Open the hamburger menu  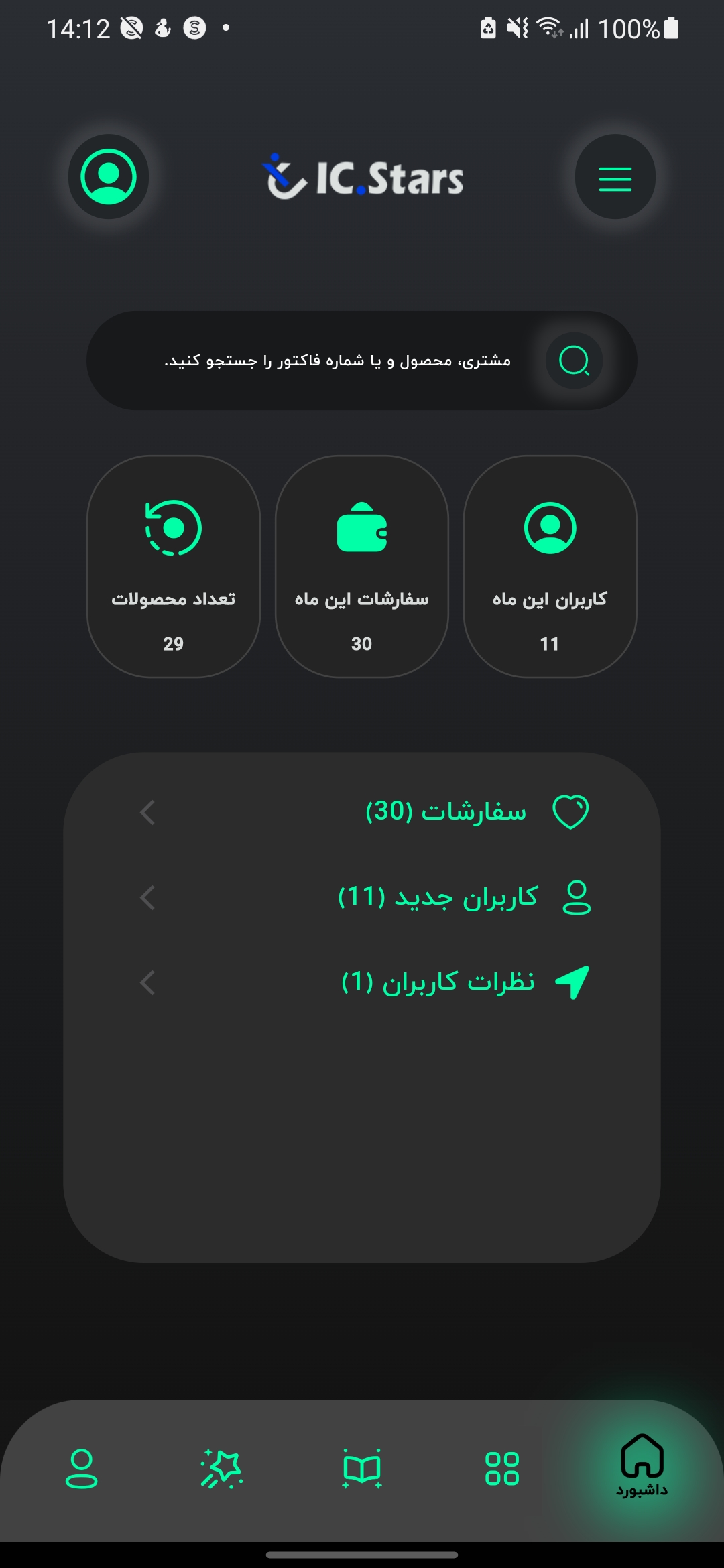[x=615, y=178]
